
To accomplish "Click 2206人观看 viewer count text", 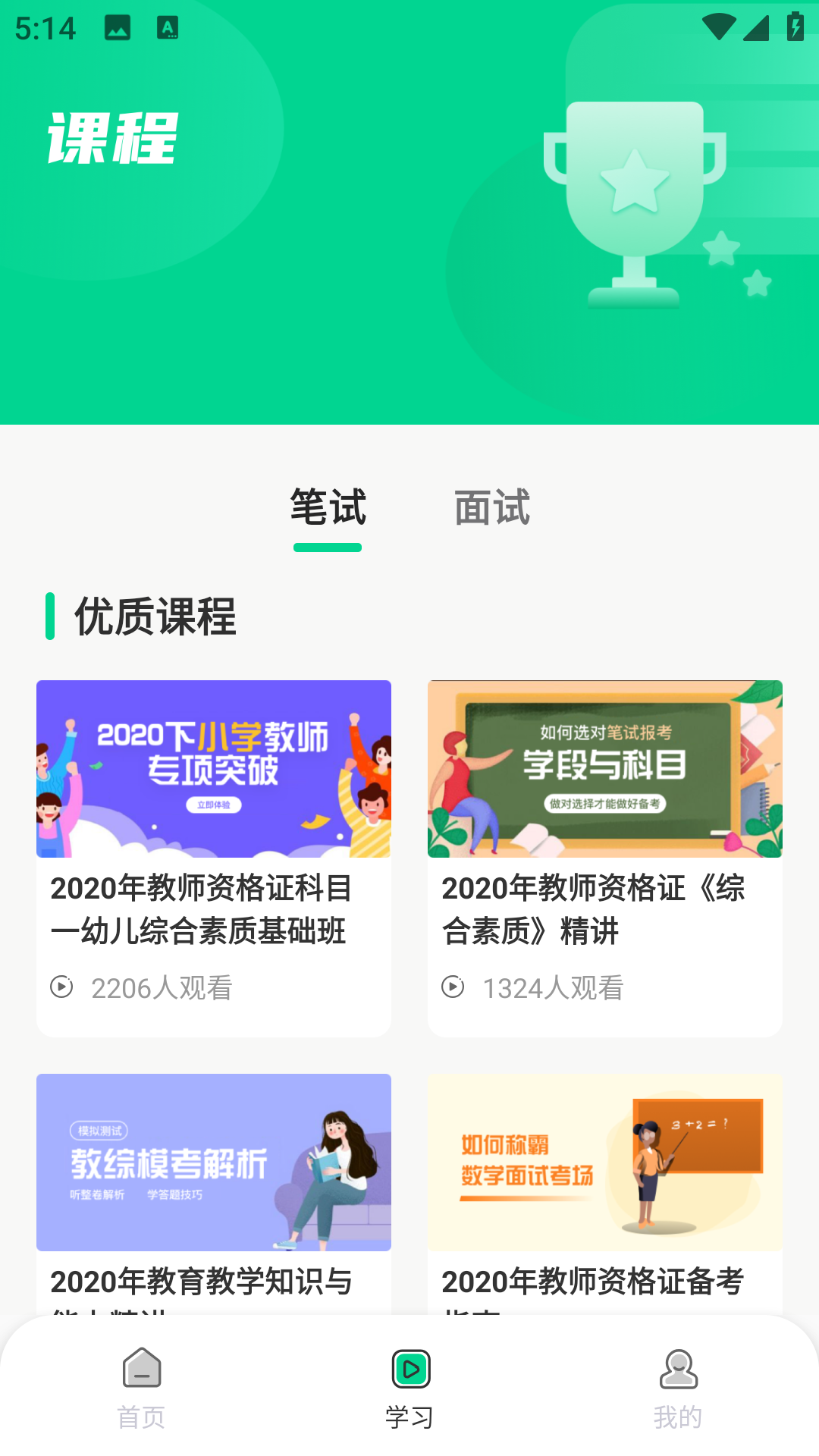I will (x=162, y=987).
